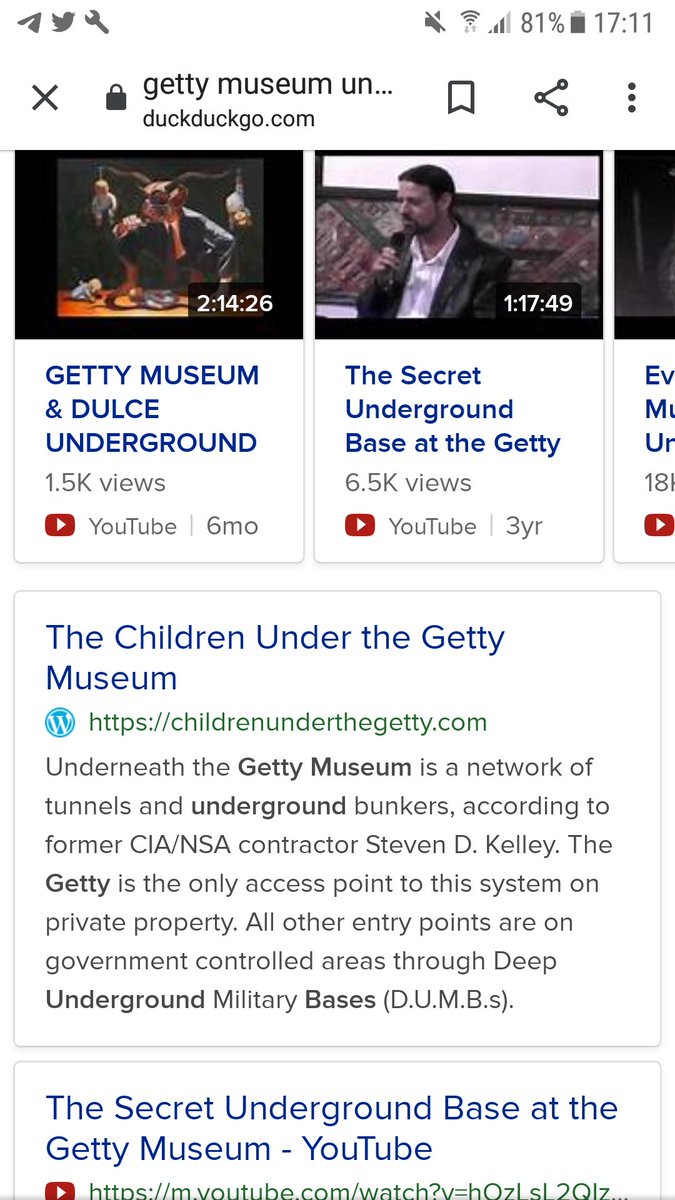The width and height of the screenshot is (675, 1200).
Task: Play the 1:17:49 Secret Underground Base video
Action: click(459, 245)
